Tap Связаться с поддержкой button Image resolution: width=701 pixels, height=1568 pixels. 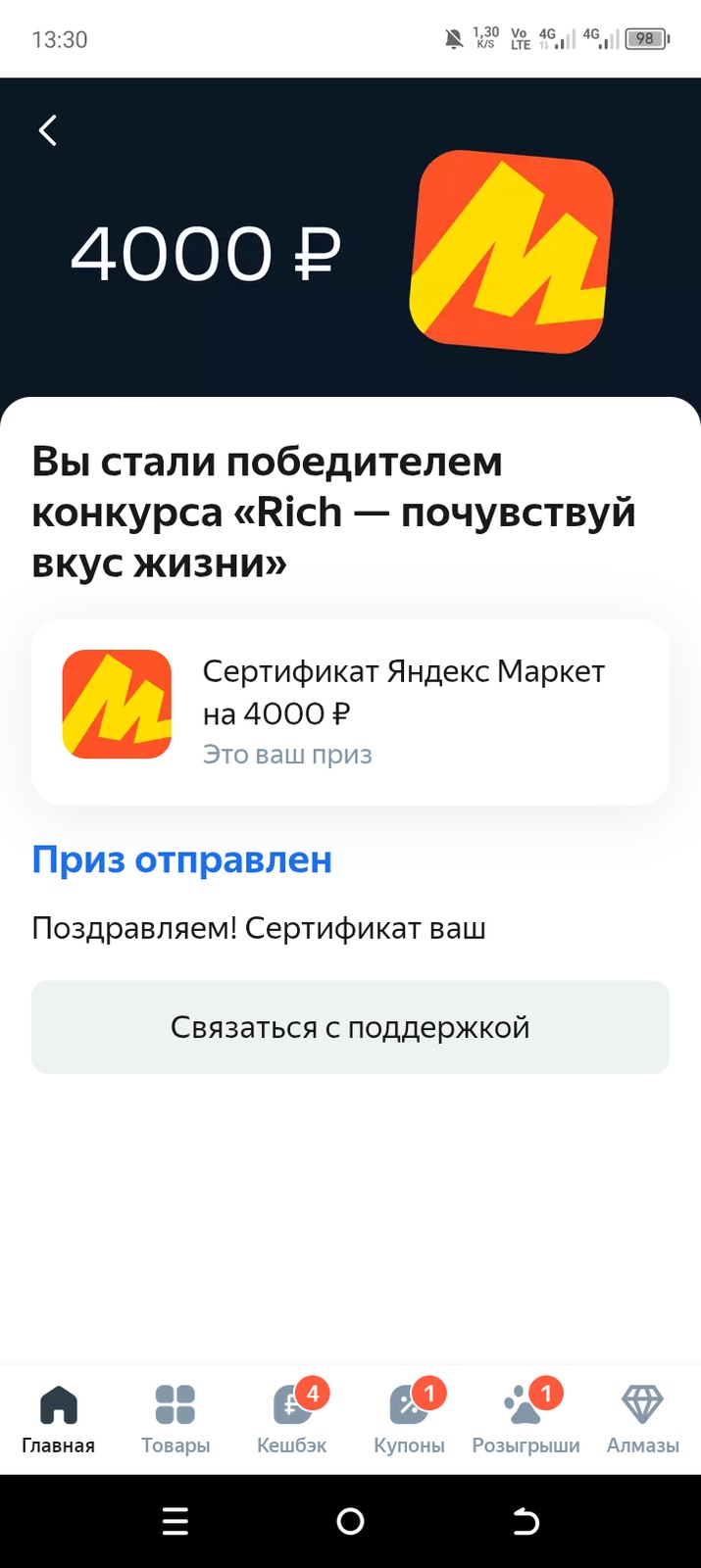[350, 1027]
